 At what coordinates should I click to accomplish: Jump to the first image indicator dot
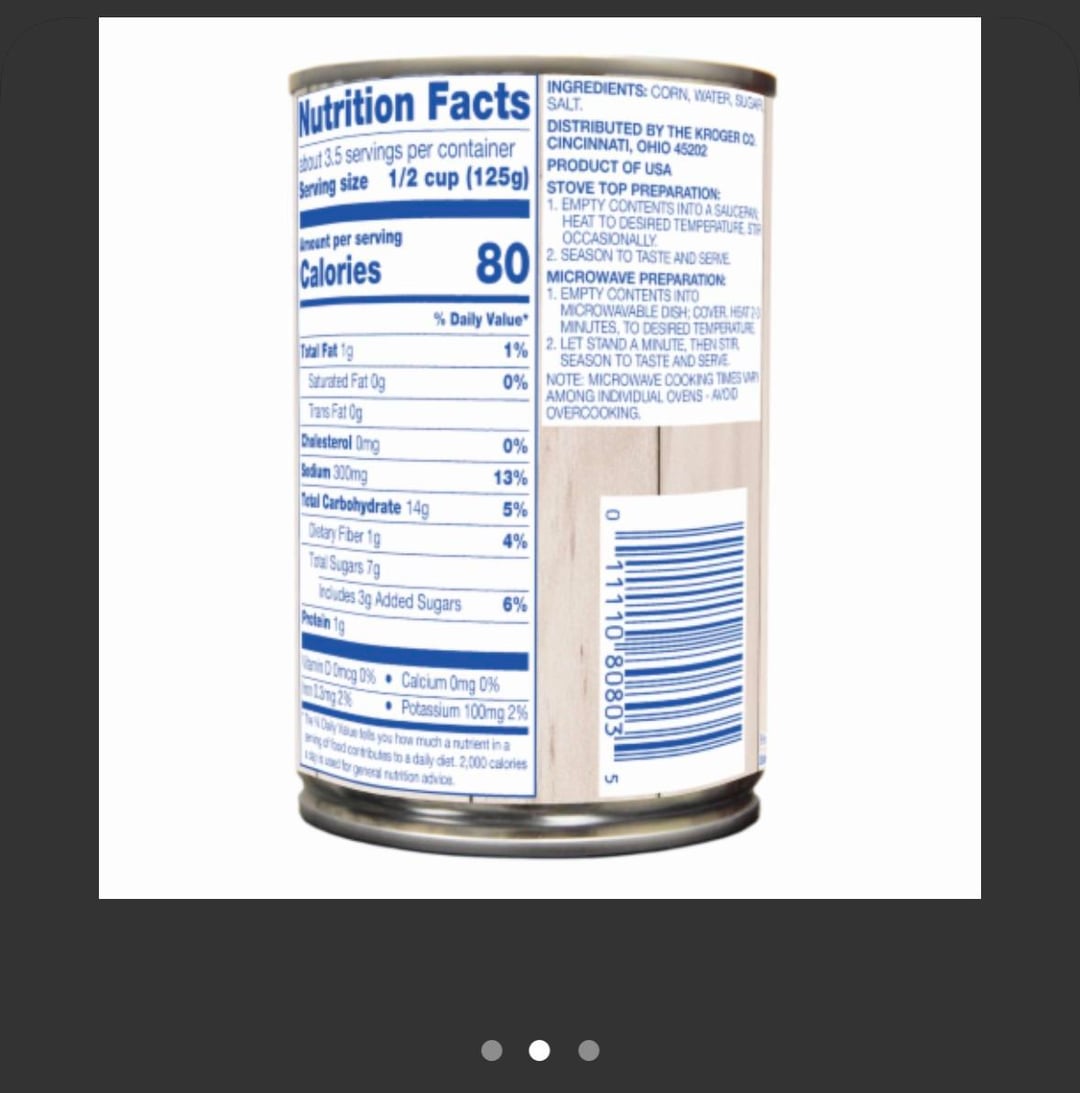point(492,1050)
